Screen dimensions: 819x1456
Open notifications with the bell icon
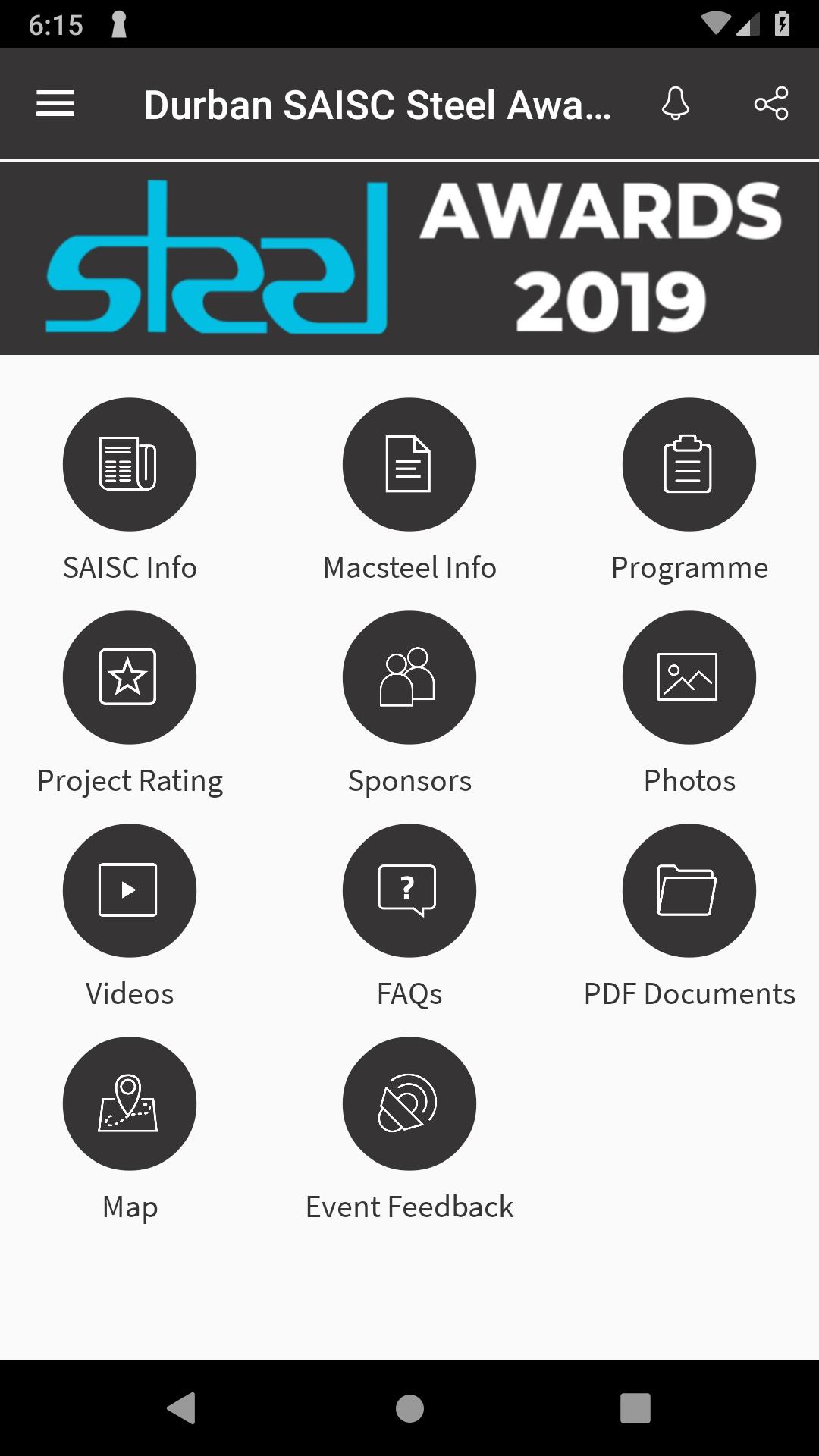[x=676, y=104]
